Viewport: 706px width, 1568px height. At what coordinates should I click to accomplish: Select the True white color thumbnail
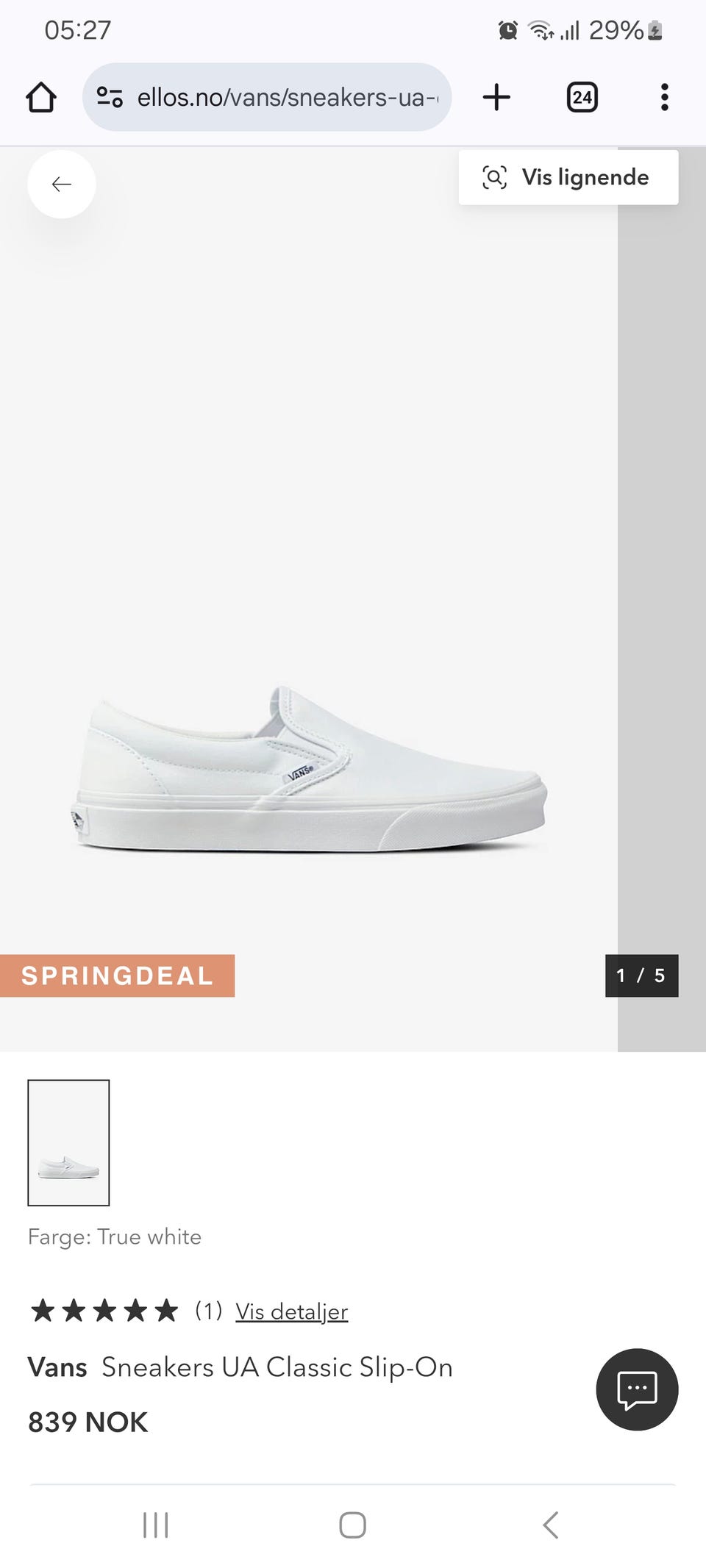coord(68,1142)
